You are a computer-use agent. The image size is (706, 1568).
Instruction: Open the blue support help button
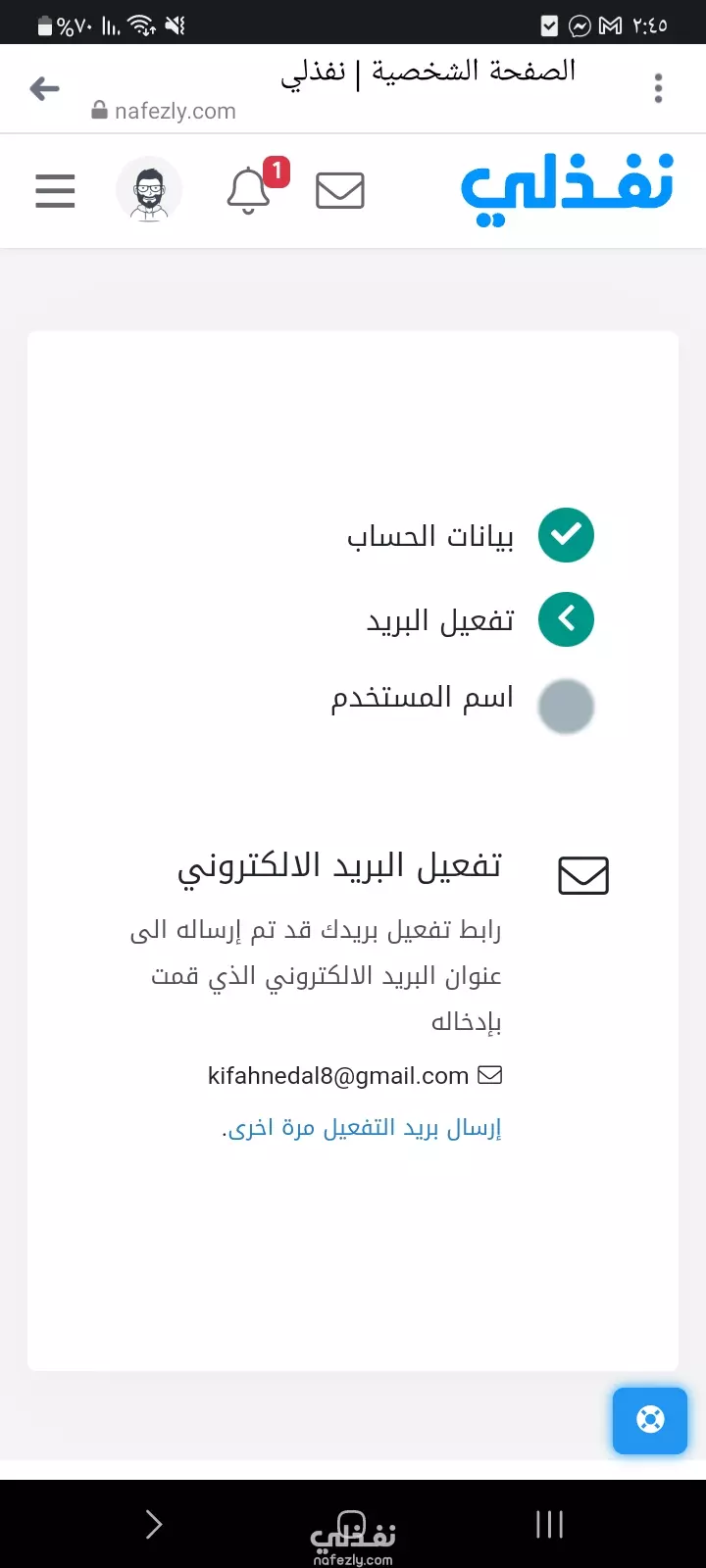pyautogui.click(x=650, y=1419)
